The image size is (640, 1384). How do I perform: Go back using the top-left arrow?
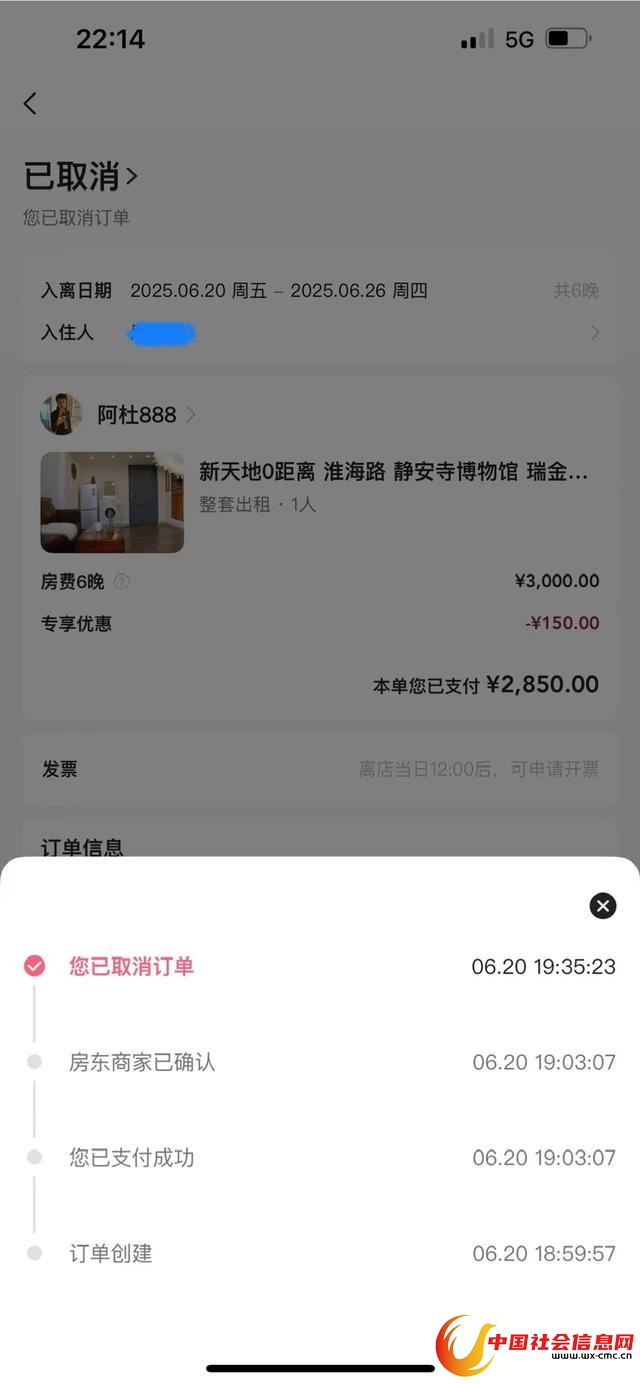point(31,103)
